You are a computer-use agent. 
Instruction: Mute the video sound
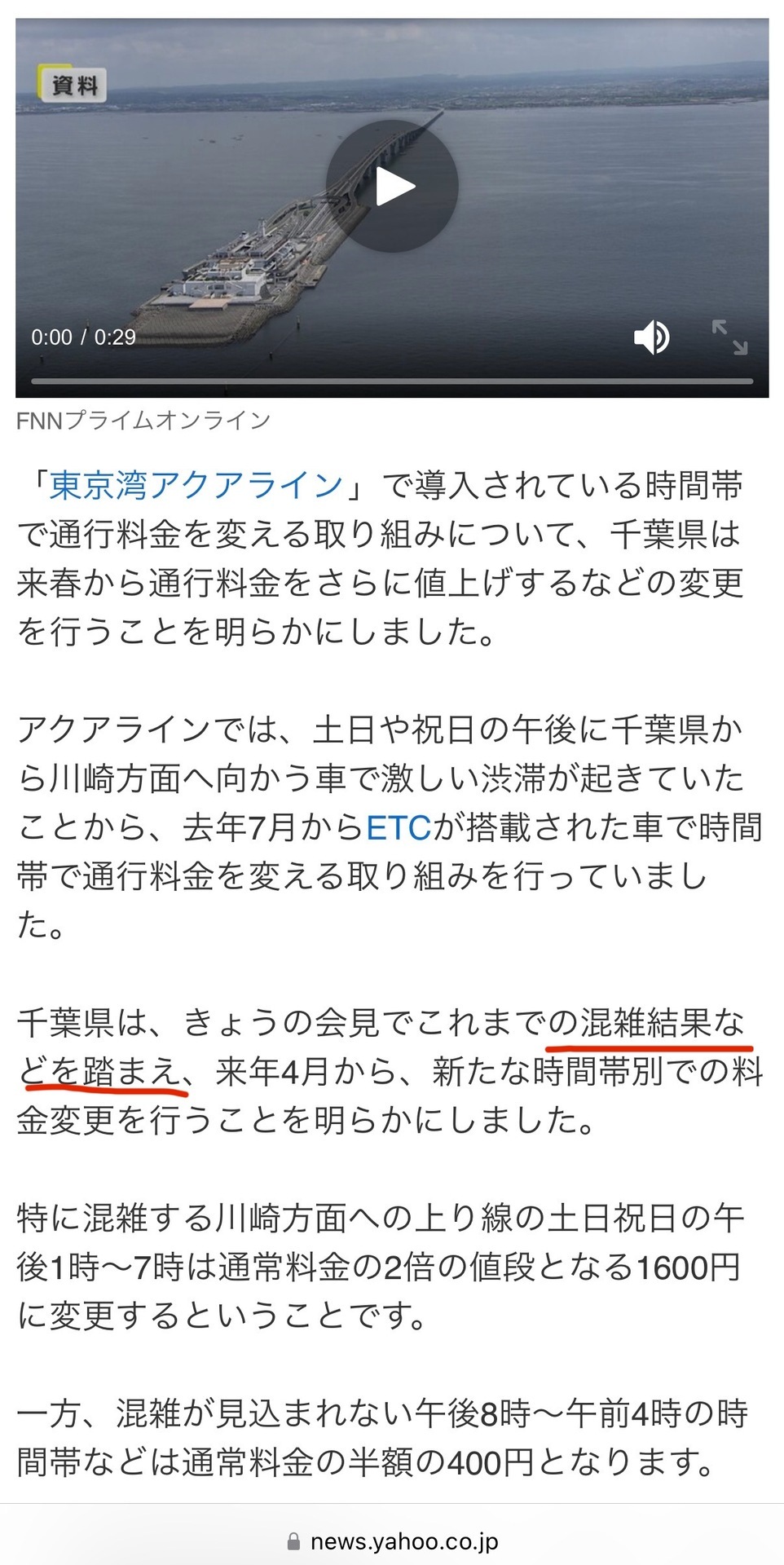651,337
